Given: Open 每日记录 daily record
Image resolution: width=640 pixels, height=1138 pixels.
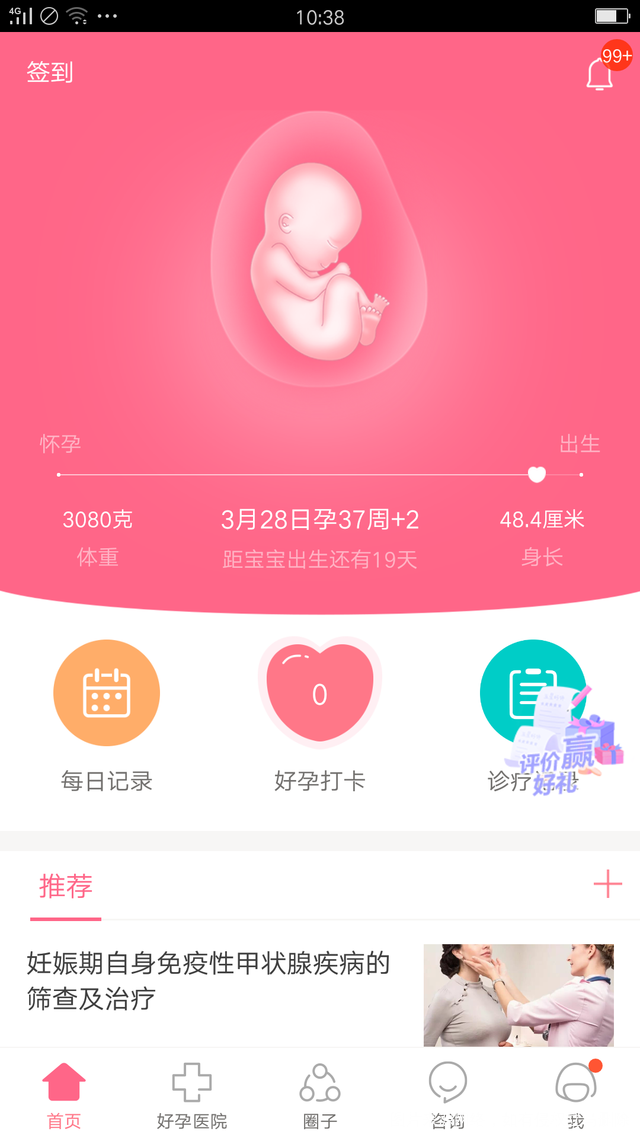Looking at the screenshot, I should (106, 693).
